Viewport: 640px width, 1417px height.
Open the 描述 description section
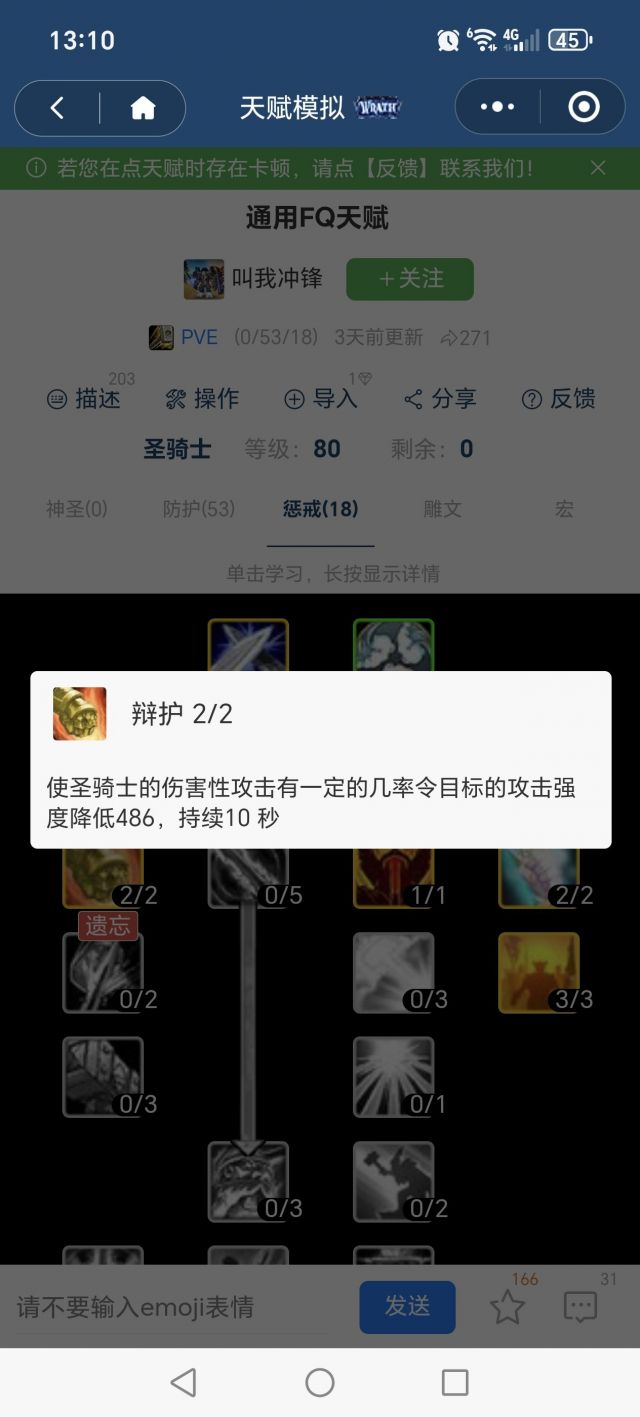(84, 399)
